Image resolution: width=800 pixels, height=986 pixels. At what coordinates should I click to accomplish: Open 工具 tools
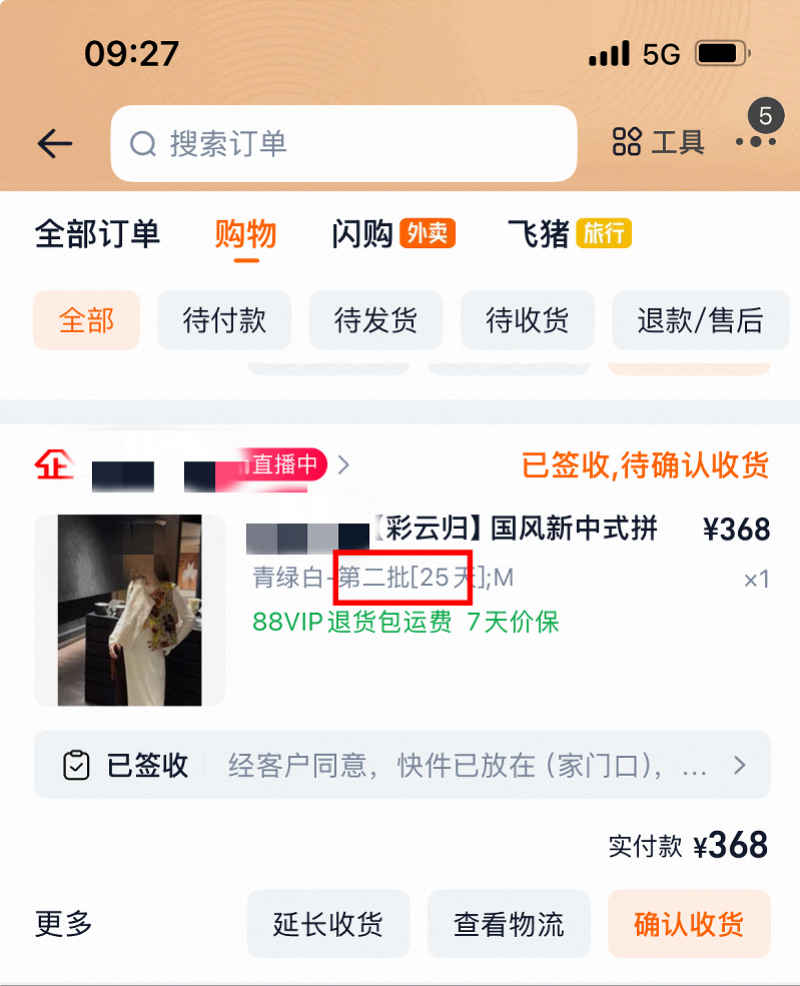(x=658, y=143)
